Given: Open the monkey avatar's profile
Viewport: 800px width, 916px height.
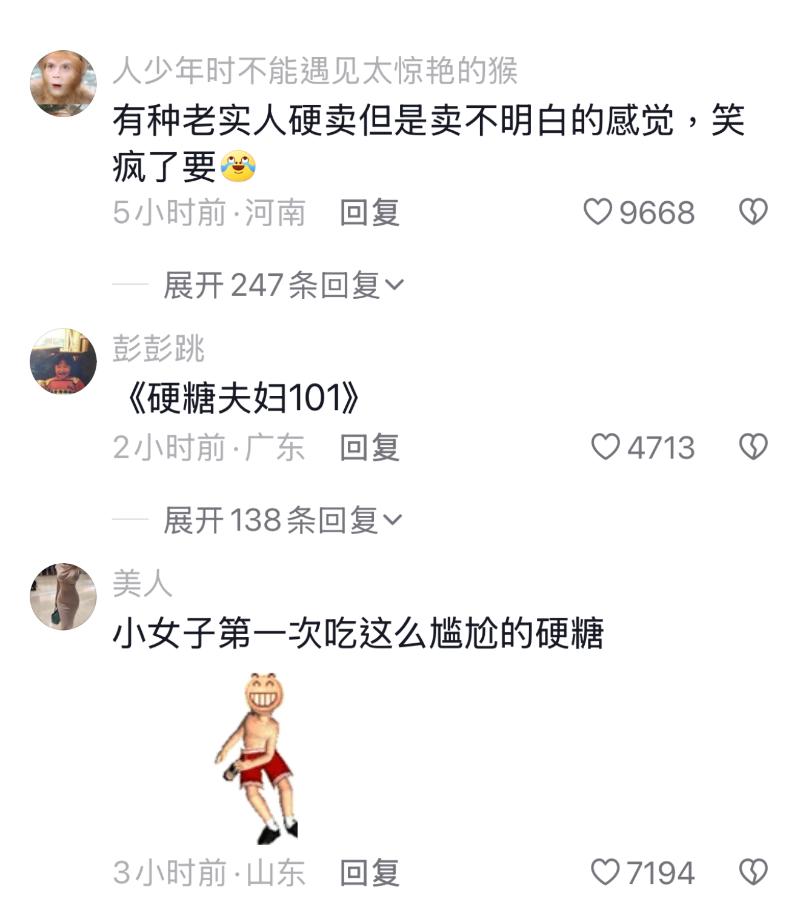Looking at the screenshot, I should point(63,84).
